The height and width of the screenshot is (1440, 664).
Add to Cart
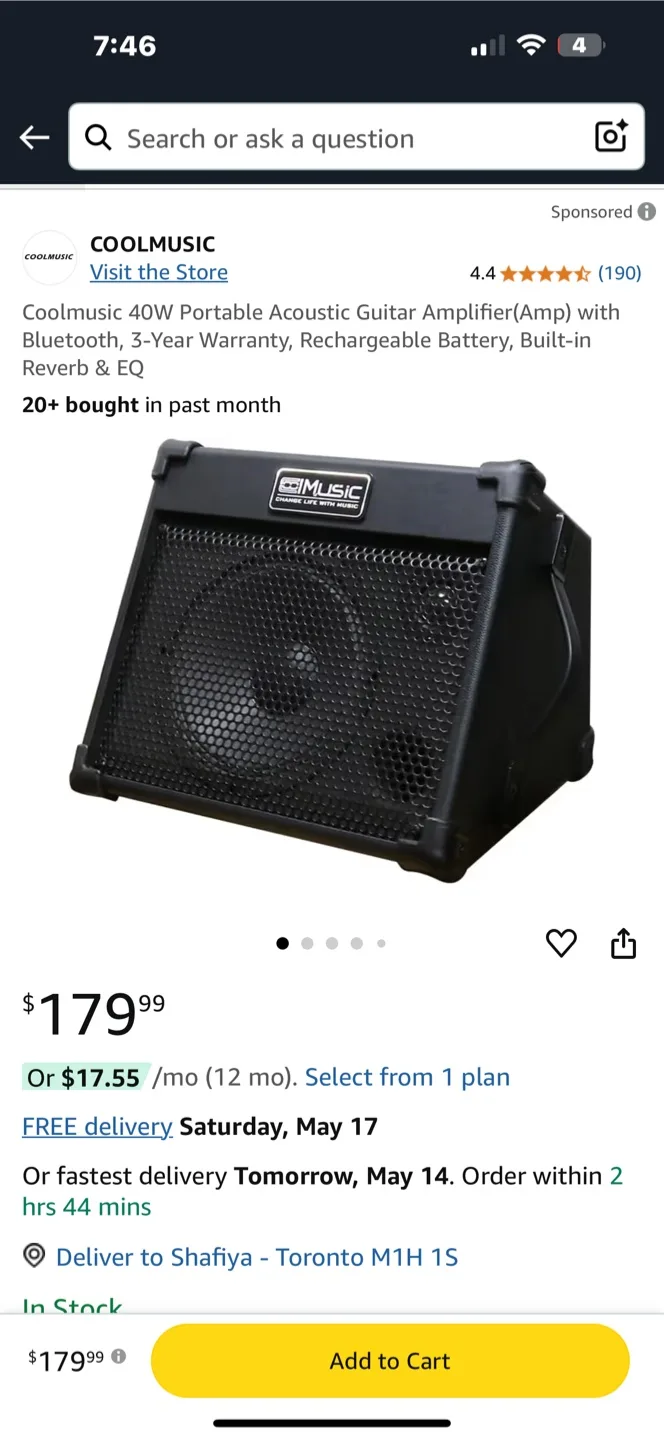point(390,1361)
